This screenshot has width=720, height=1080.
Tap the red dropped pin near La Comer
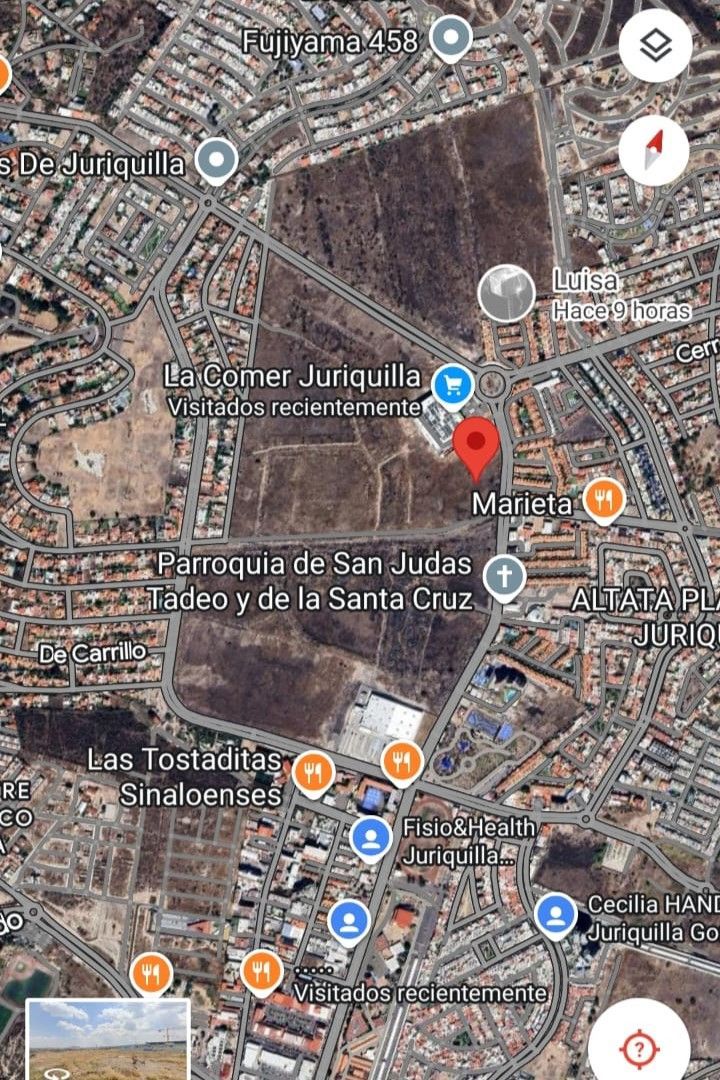pos(476,446)
